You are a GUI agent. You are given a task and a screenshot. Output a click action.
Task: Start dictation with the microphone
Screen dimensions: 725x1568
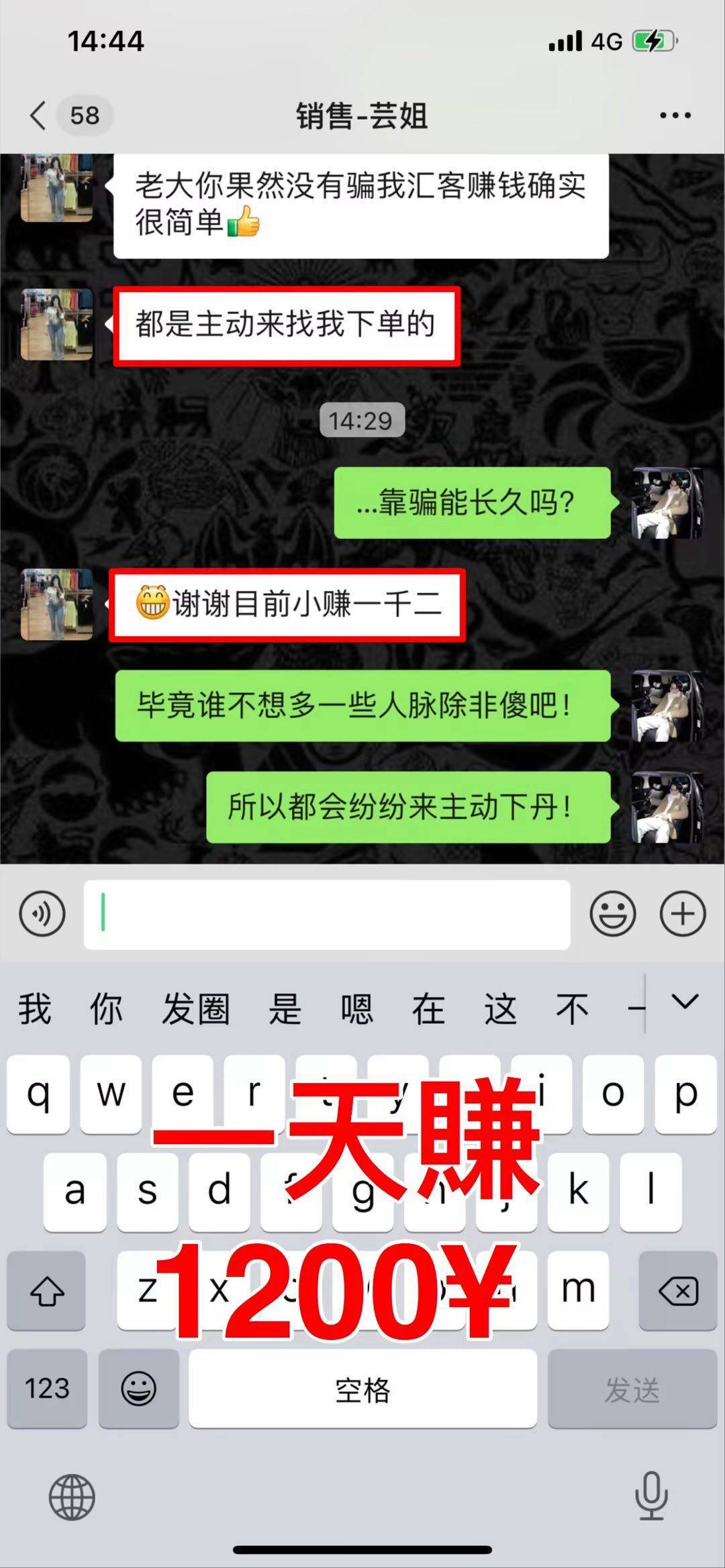pos(650,1496)
